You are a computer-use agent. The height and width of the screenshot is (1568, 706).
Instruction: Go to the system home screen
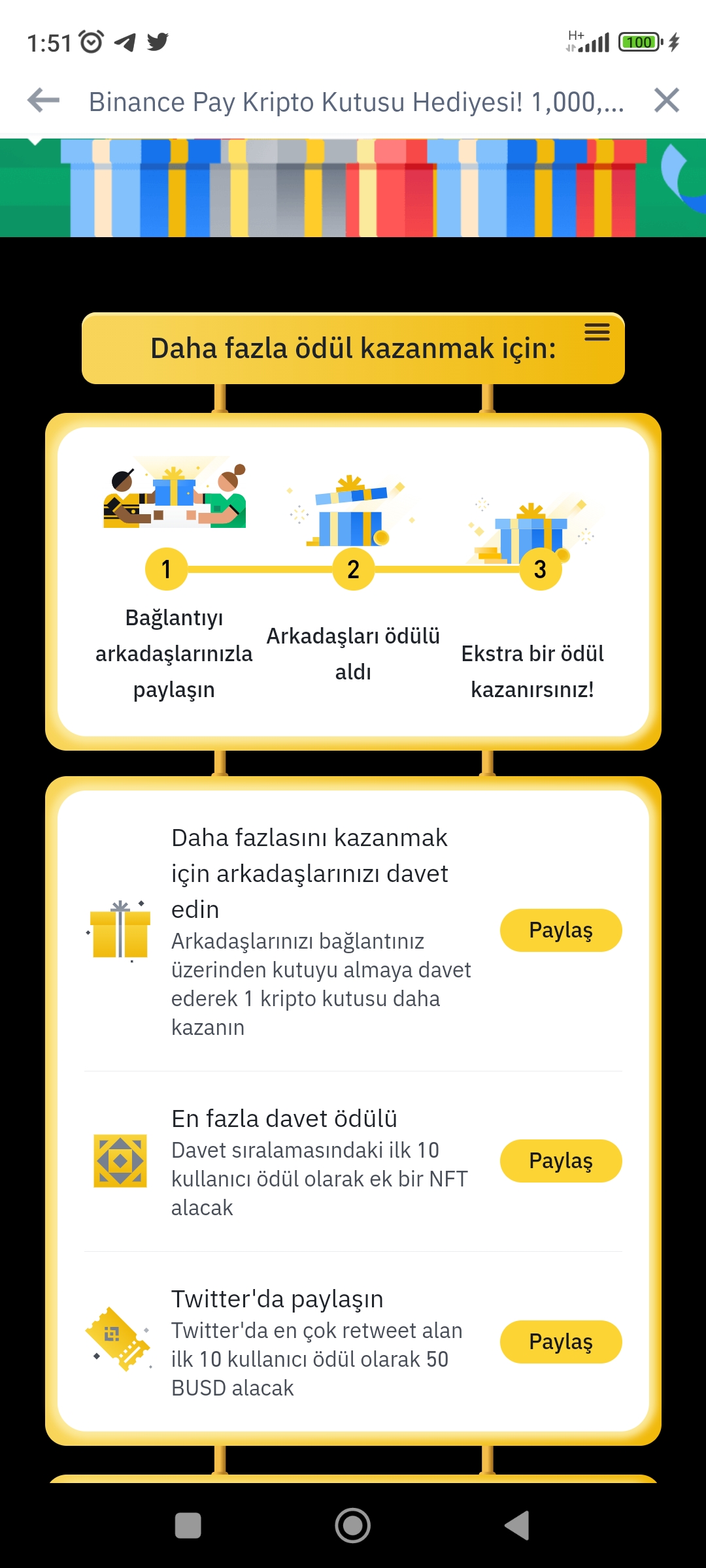pos(353,1526)
